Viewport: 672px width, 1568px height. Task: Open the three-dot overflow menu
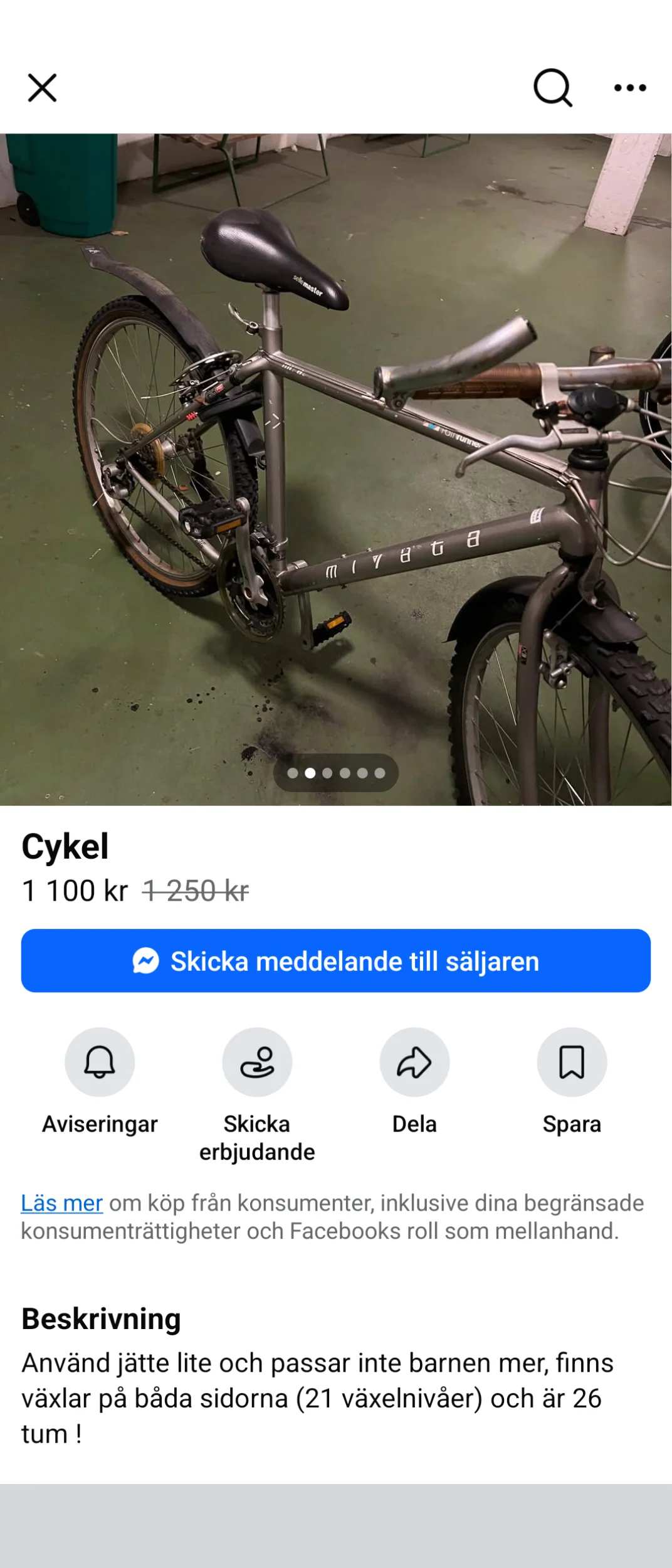[x=629, y=88]
